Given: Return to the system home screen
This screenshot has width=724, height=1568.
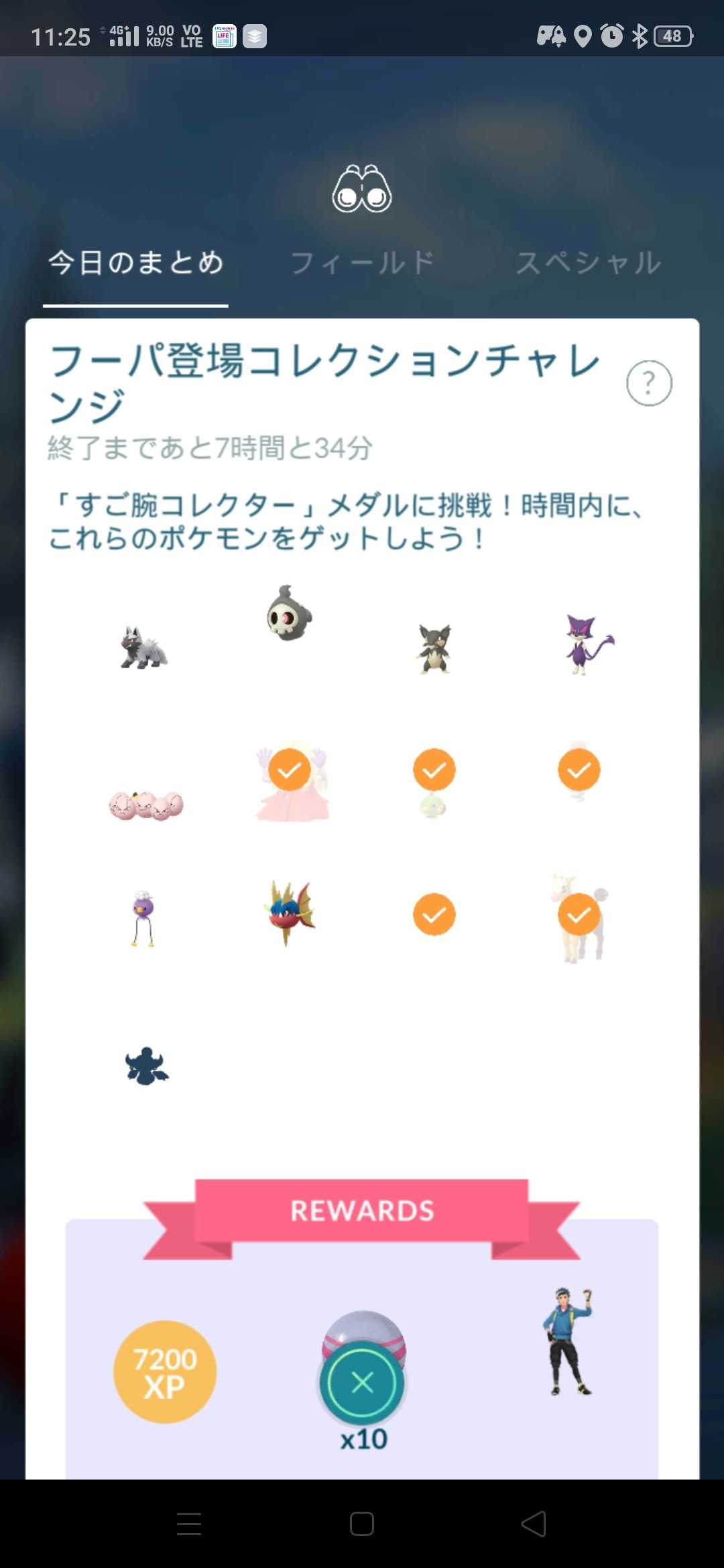Looking at the screenshot, I should 362,1524.
